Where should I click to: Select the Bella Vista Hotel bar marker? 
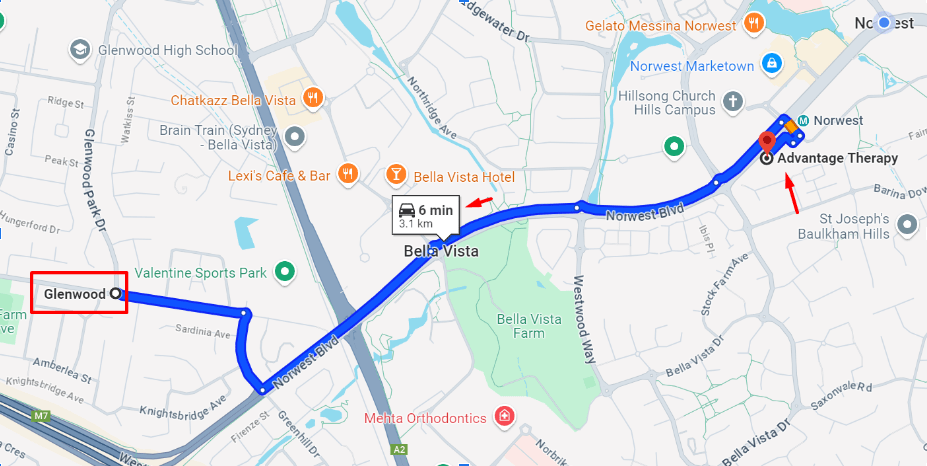[x=396, y=176]
